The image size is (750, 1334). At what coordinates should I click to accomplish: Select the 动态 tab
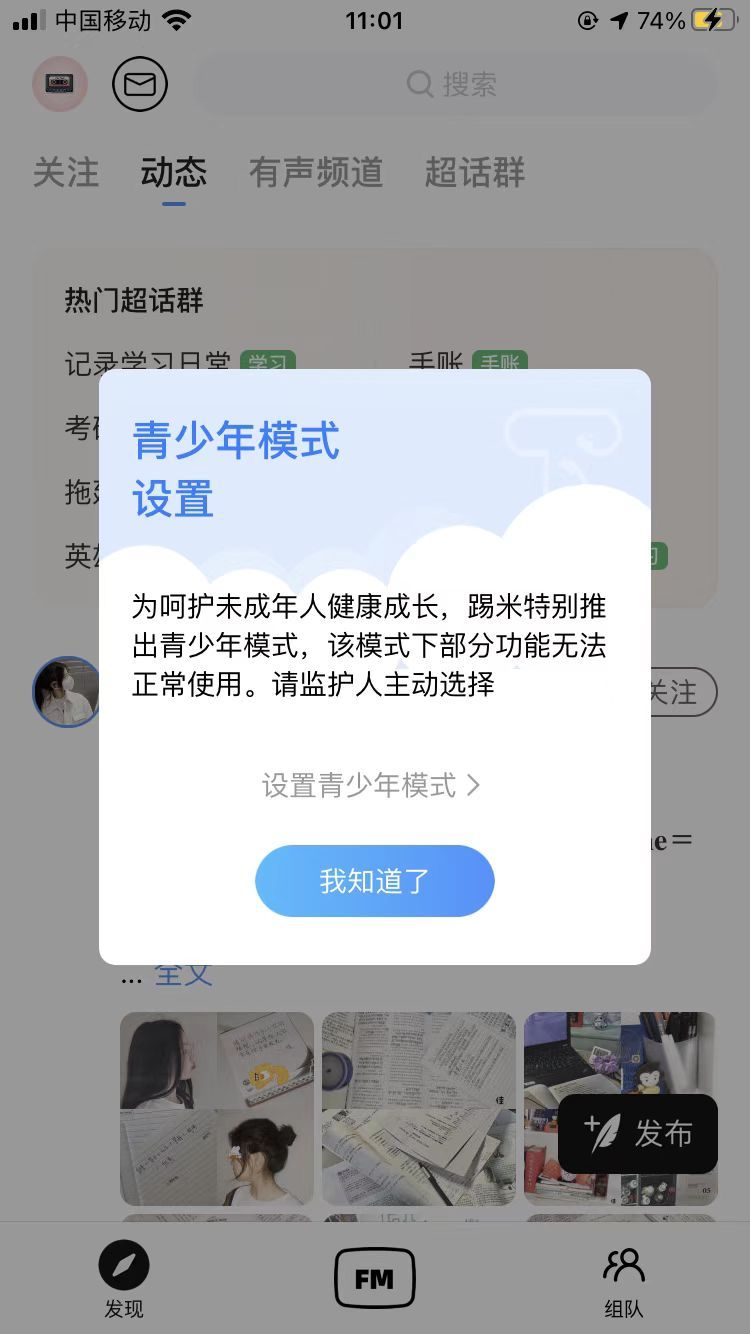point(174,173)
